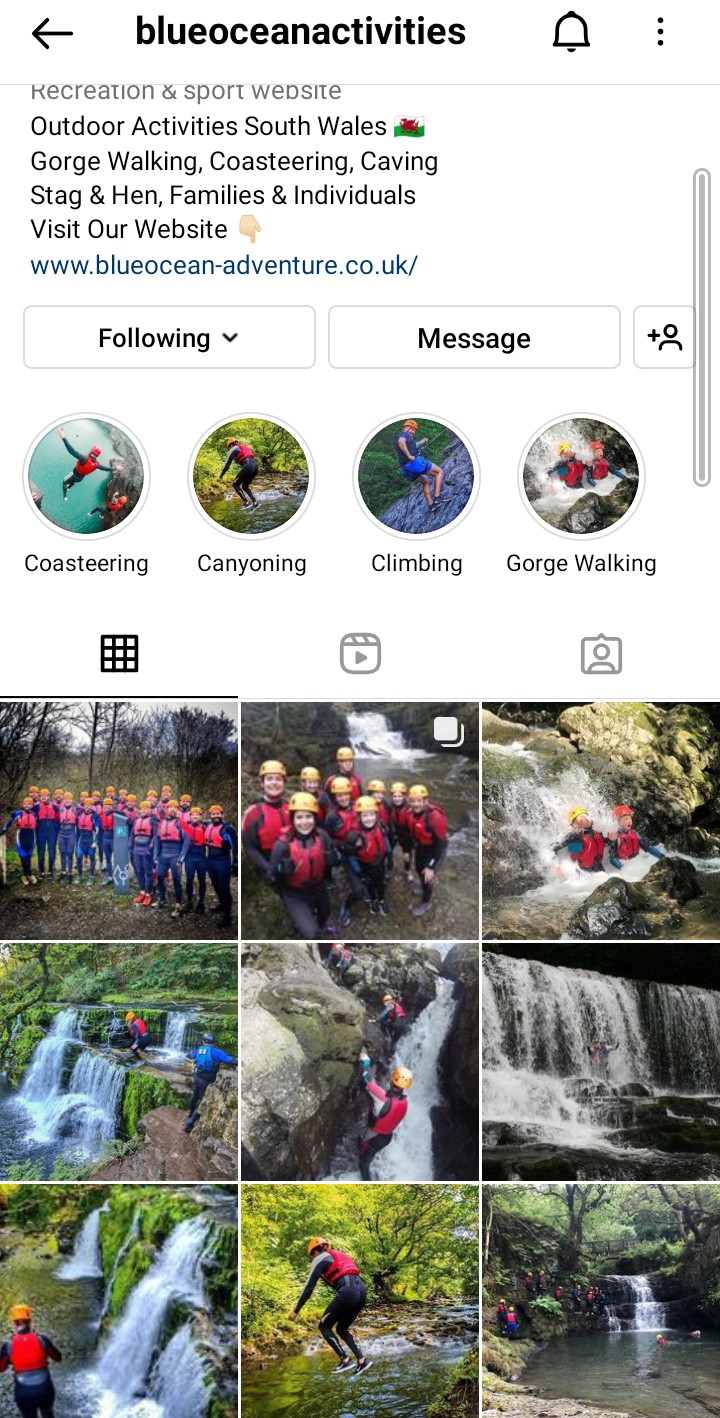Open the post of climber beside narrow waterfall

click(x=360, y=1062)
